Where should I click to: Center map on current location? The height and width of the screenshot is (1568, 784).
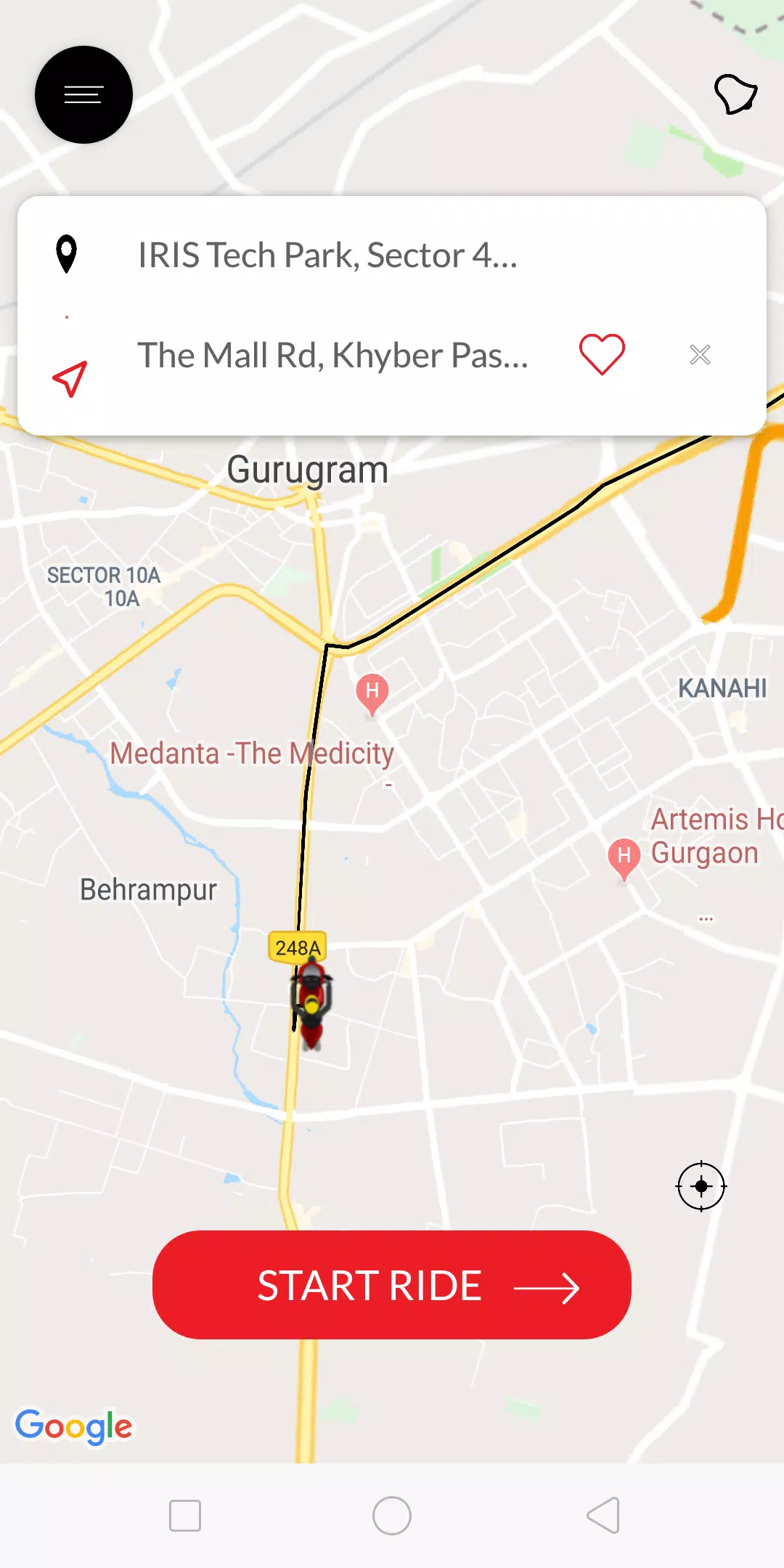701,1187
